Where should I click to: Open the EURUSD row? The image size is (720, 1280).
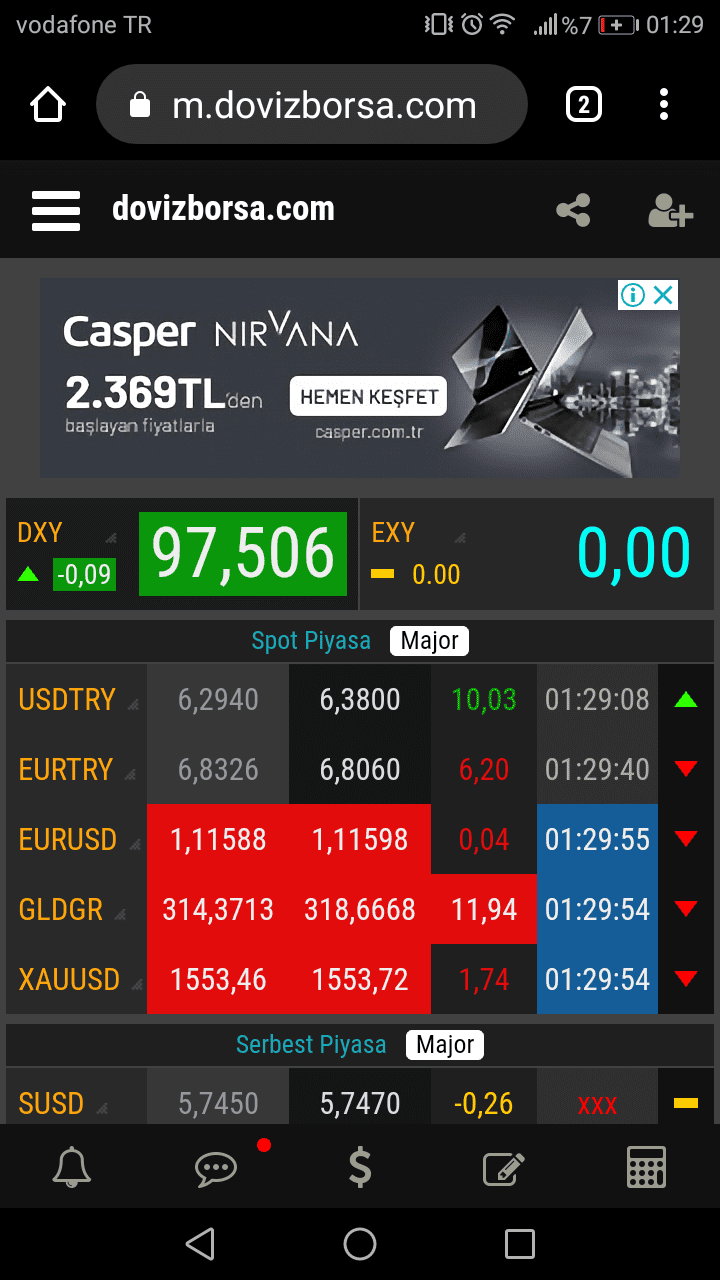pos(360,839)
